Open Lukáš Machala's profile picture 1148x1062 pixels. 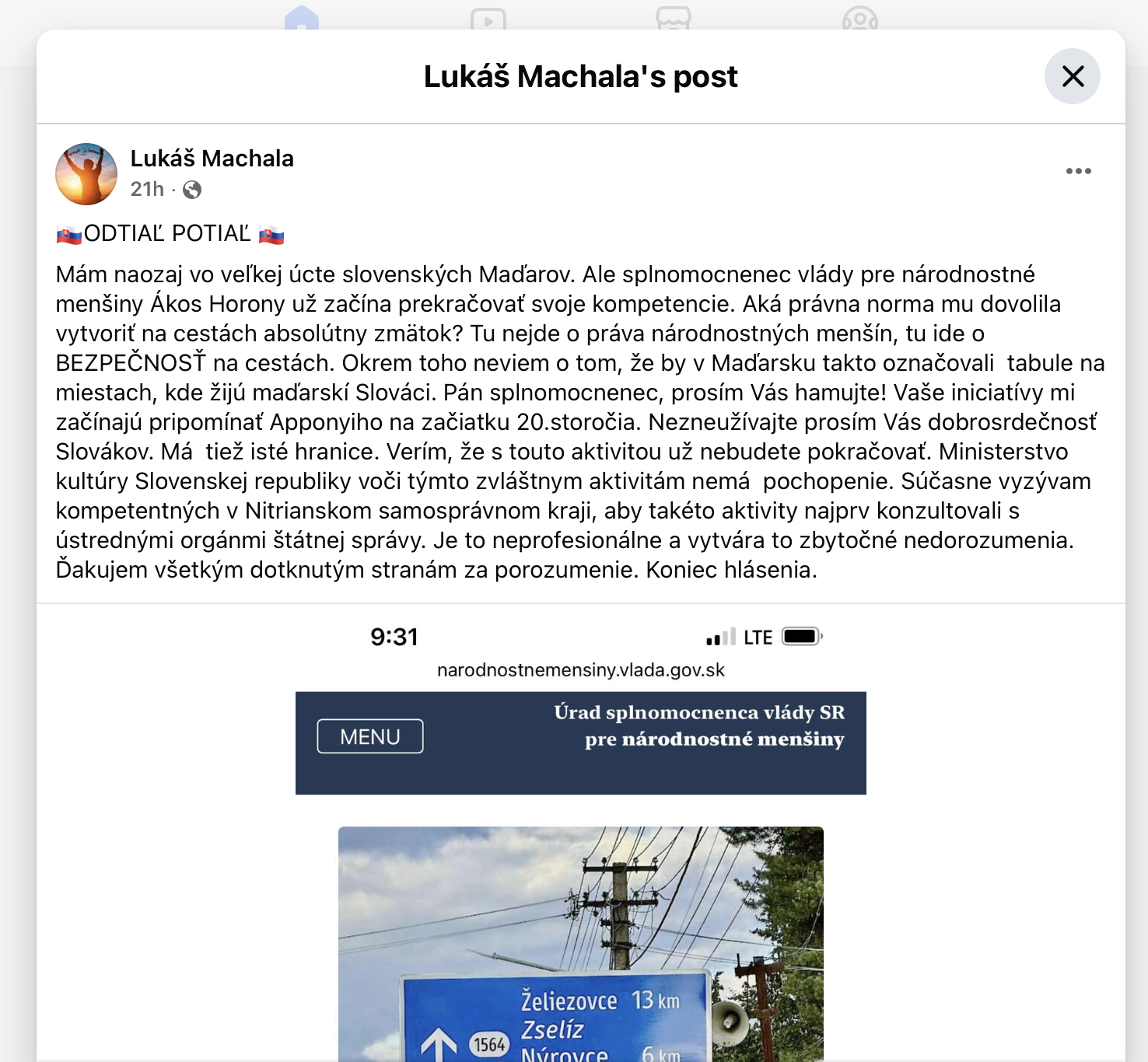click(x=86, y=174)
